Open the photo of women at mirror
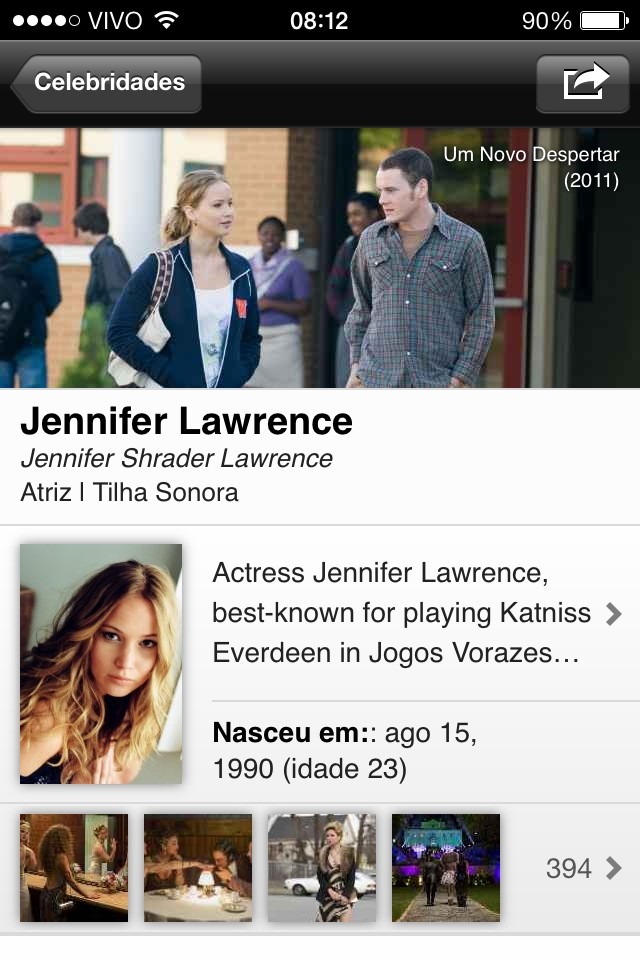Image resolution: width=640 pixels, height=960 pixels. 74,867
